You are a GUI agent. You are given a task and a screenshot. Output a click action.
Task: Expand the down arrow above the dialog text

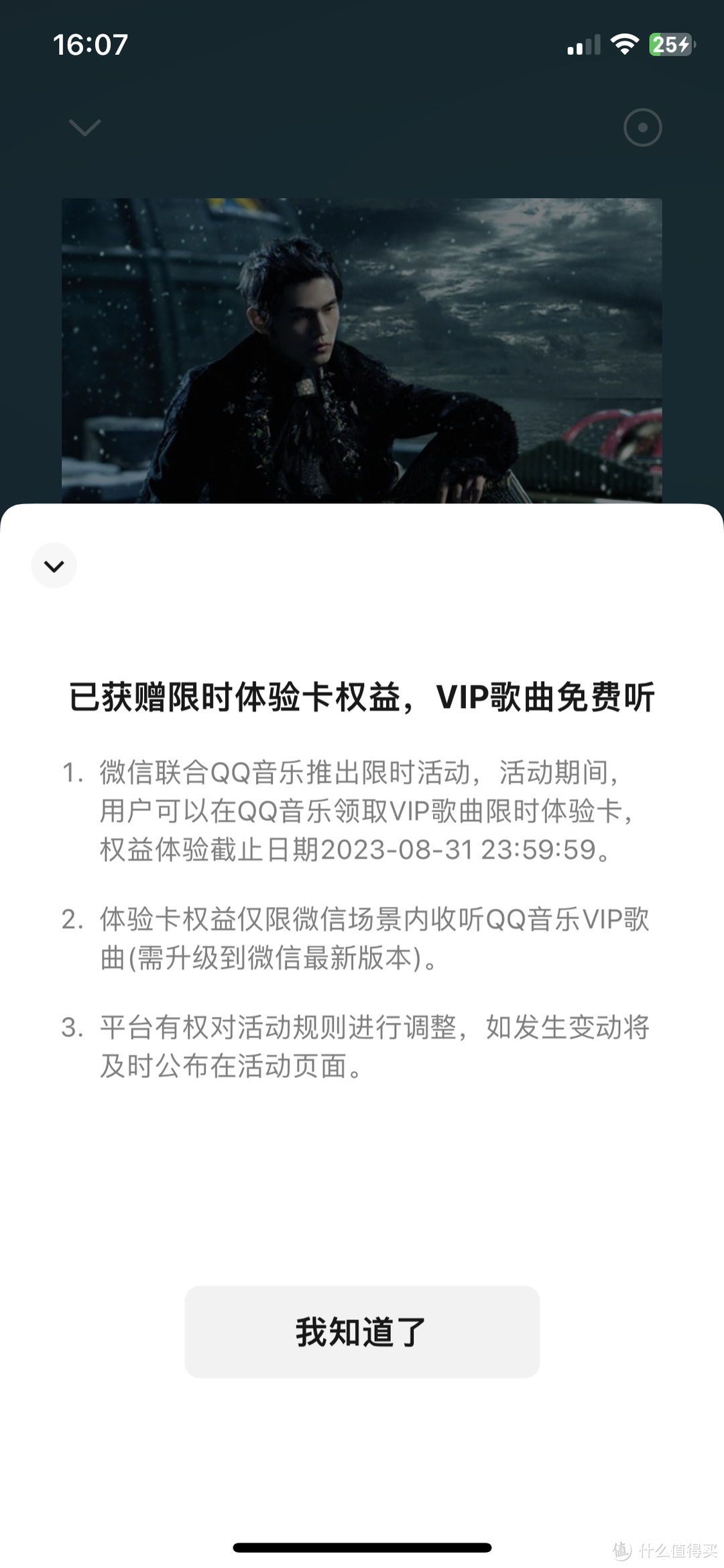pyautogui.click(x=54, y=565)
